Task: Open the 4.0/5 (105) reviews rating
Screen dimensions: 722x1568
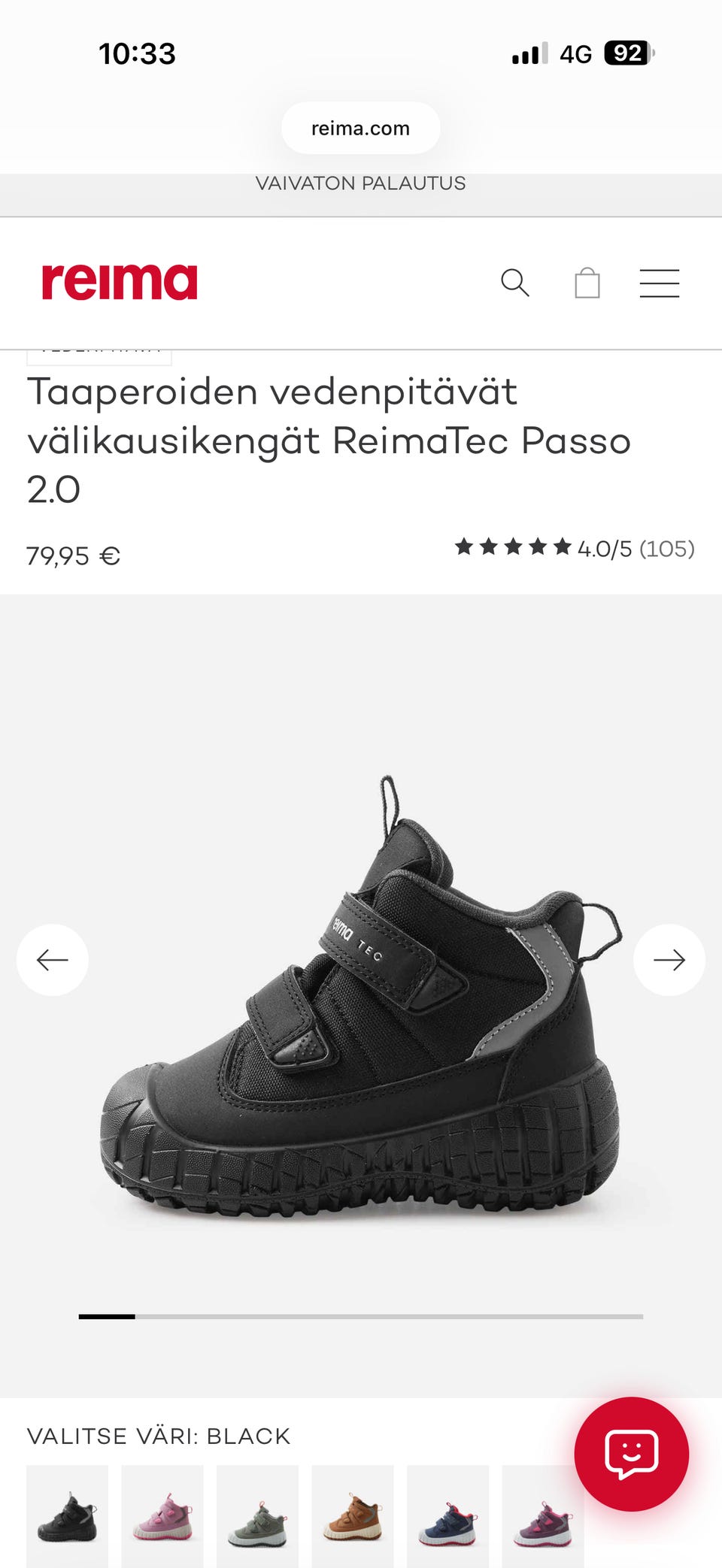Action: pos(575,548)
